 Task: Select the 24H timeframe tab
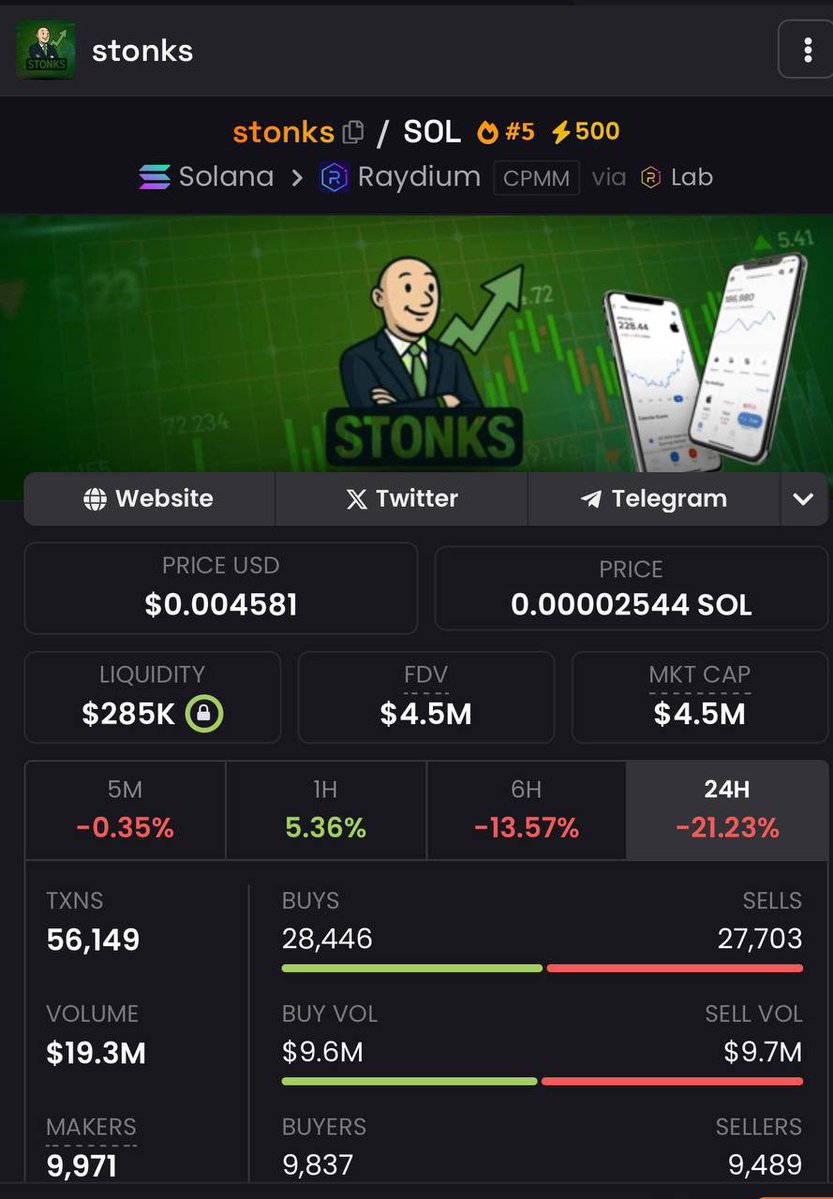(x=727, y=809)
